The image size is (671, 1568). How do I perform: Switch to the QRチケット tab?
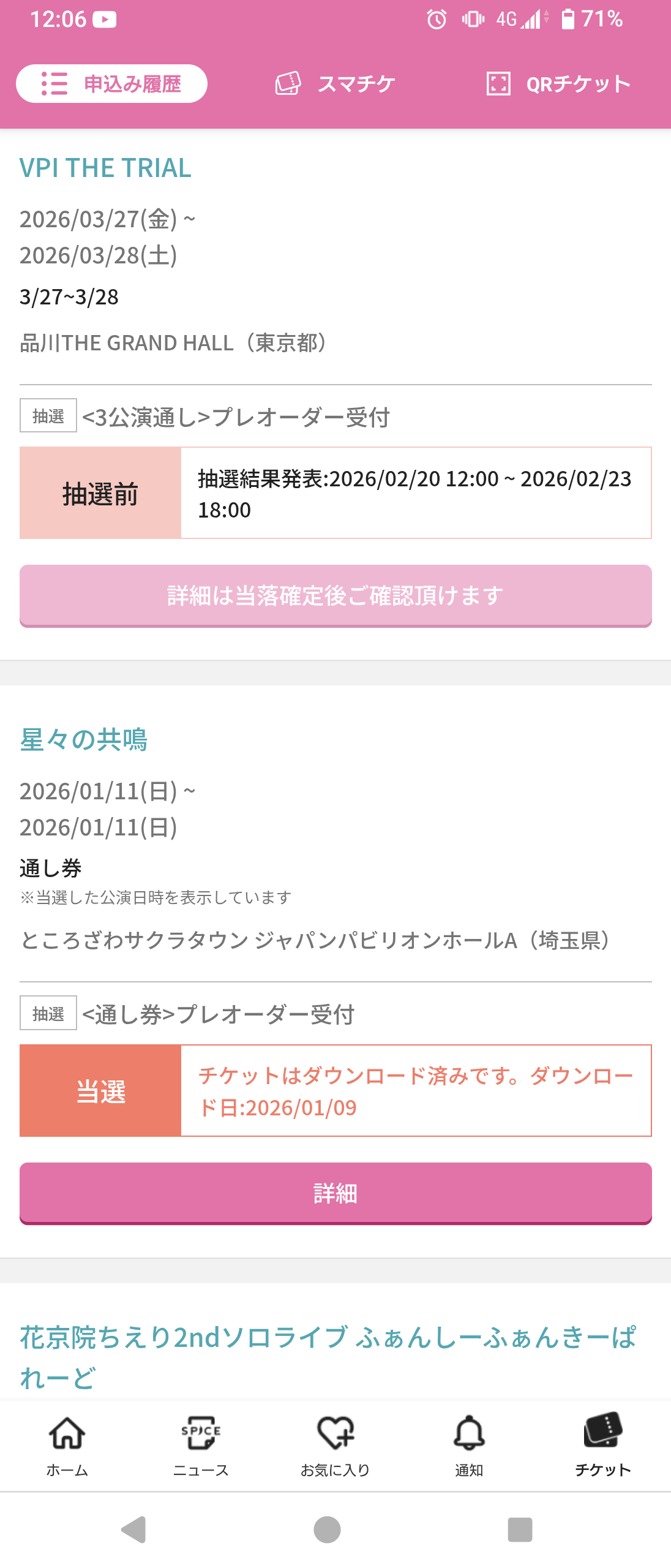click(558, 84)
